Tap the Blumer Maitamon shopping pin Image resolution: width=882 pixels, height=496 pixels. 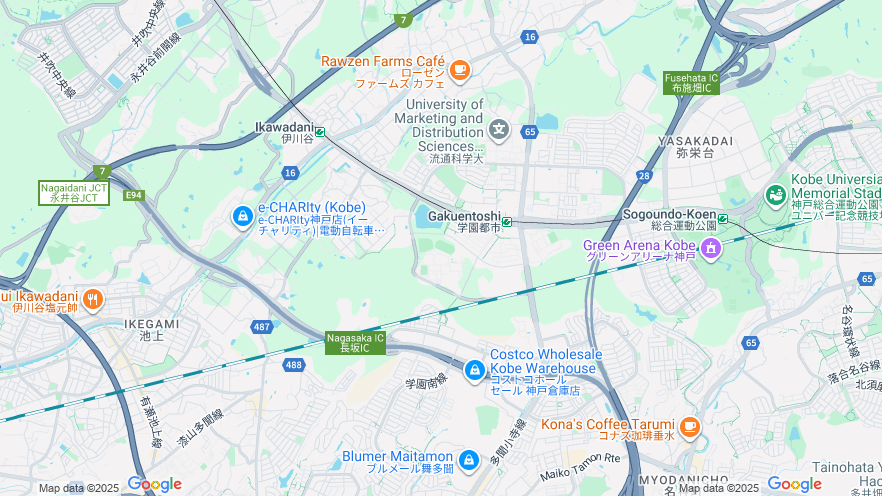(x=469, y=460)
